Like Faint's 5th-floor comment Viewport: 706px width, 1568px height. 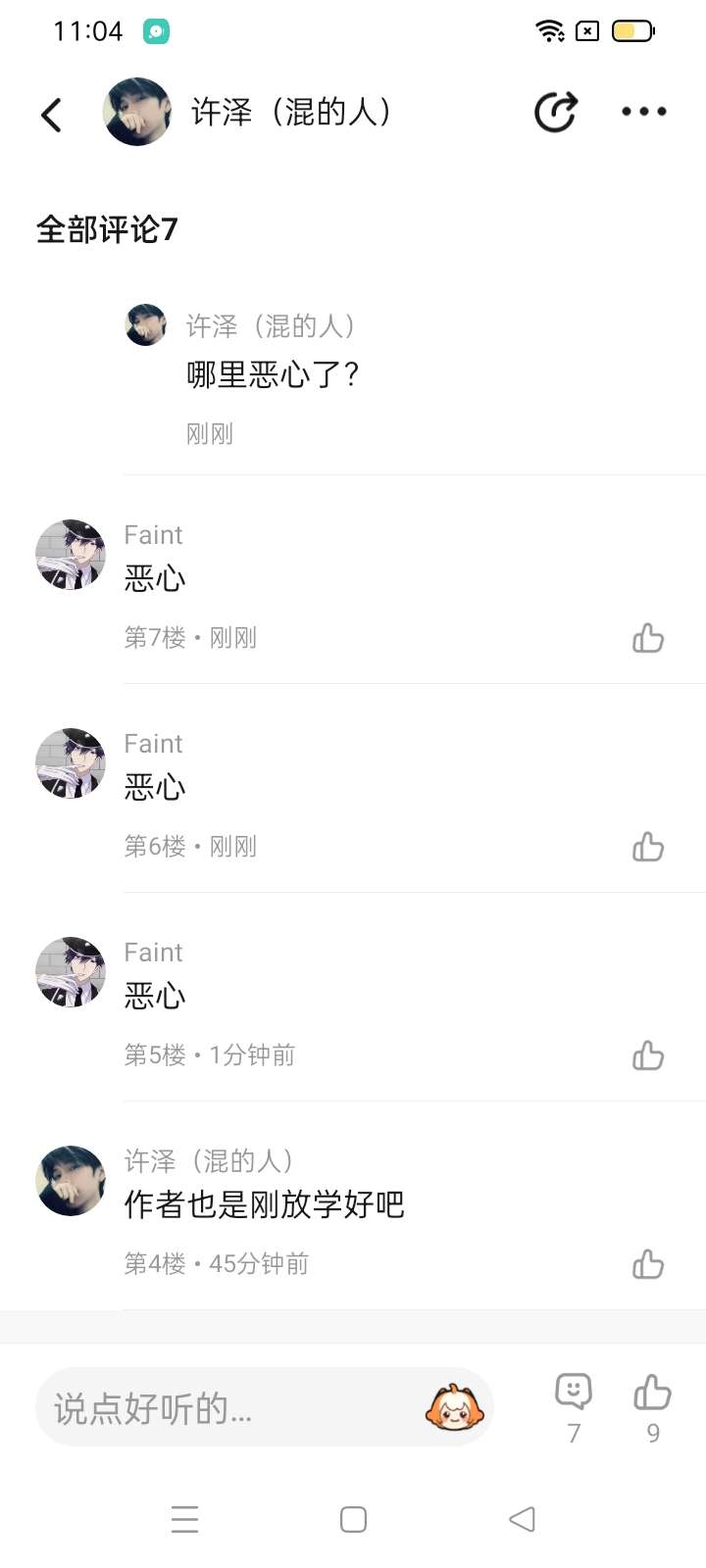(648, 1055)
